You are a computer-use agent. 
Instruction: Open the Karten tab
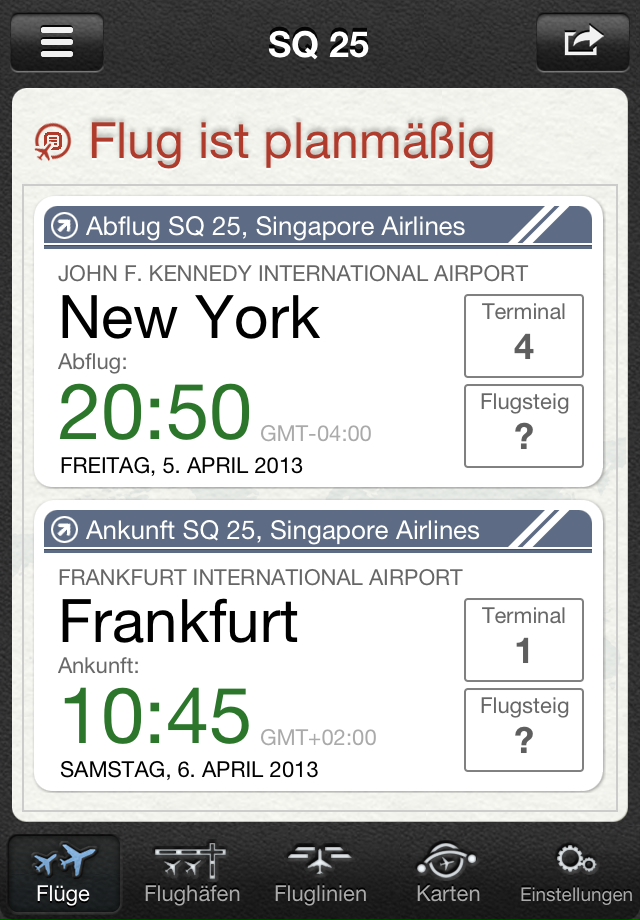[448, 874]
